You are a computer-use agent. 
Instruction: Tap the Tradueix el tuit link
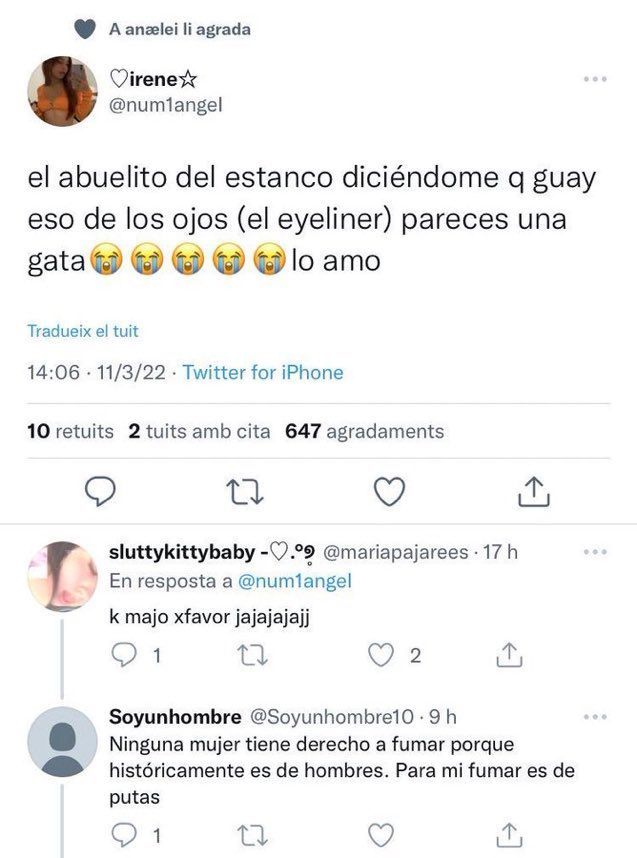[x=82, y=331]
